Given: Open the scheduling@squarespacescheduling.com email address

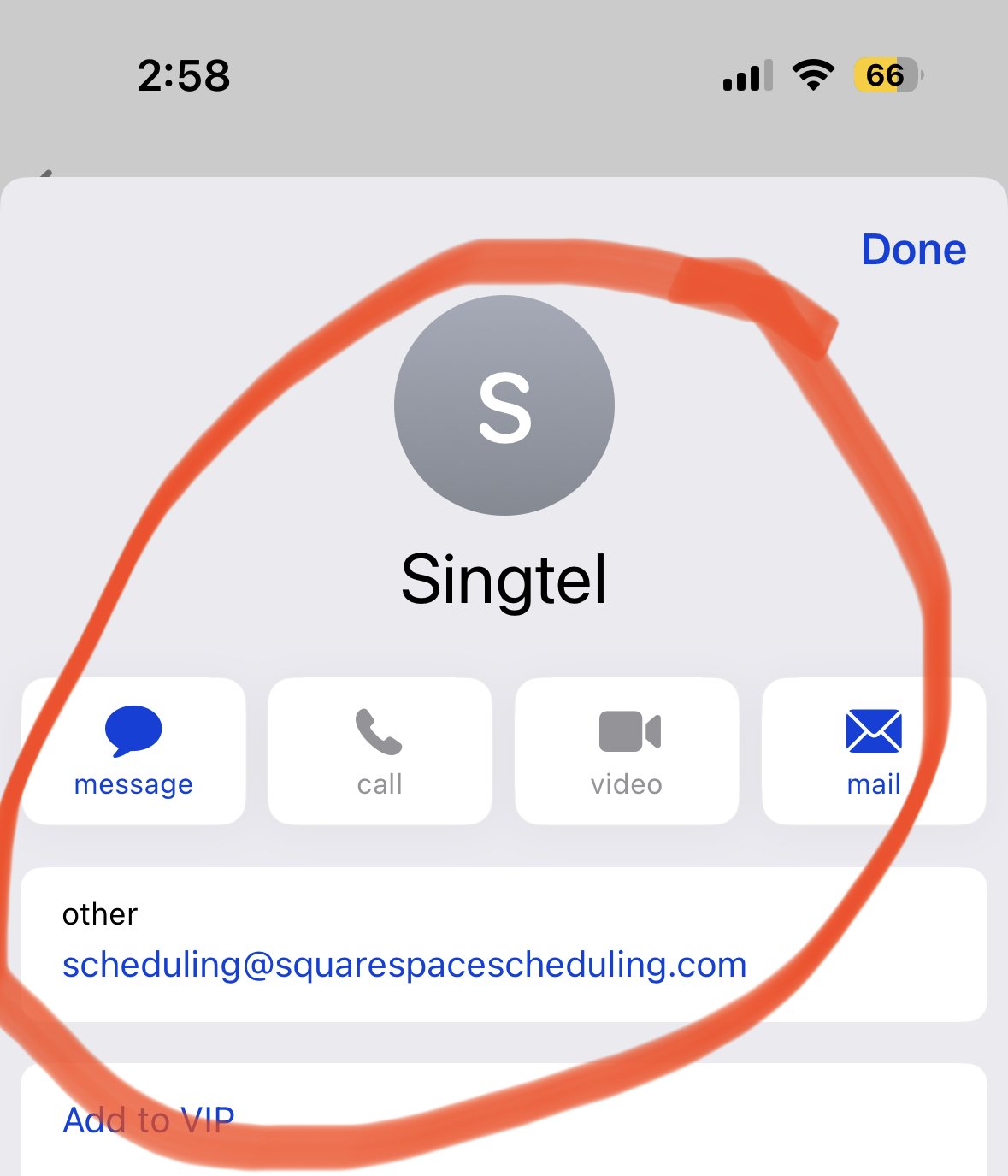Looking at the screenshot, I should (x=404, y=965).
